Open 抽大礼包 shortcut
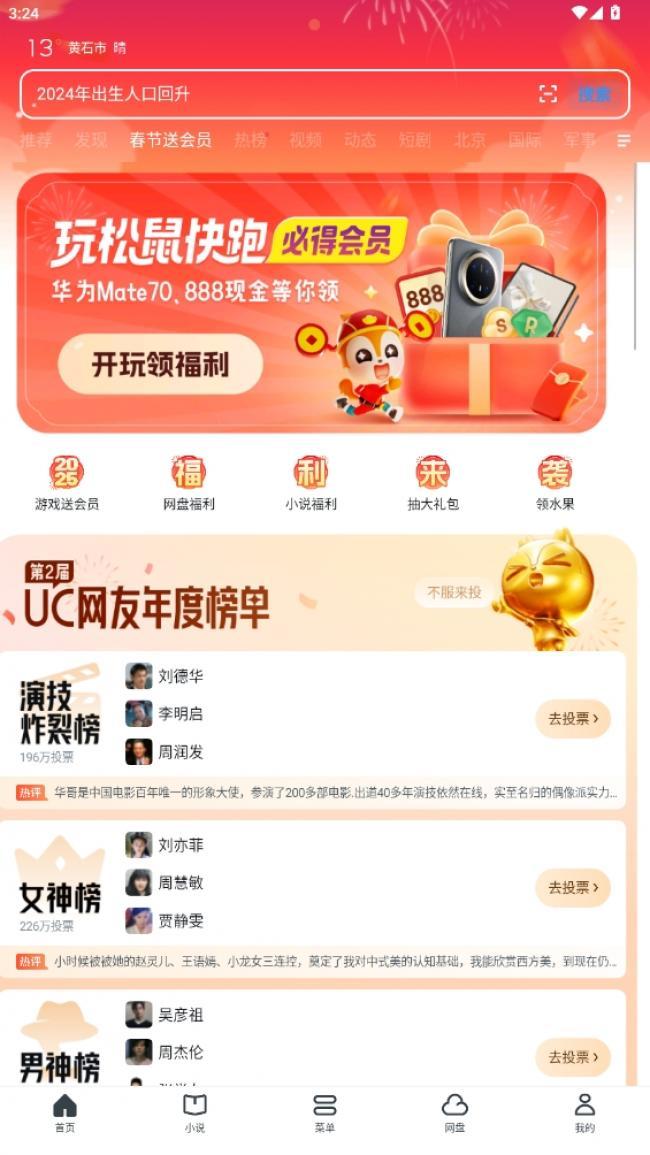Screen dimensions: 650x1155 432,483
